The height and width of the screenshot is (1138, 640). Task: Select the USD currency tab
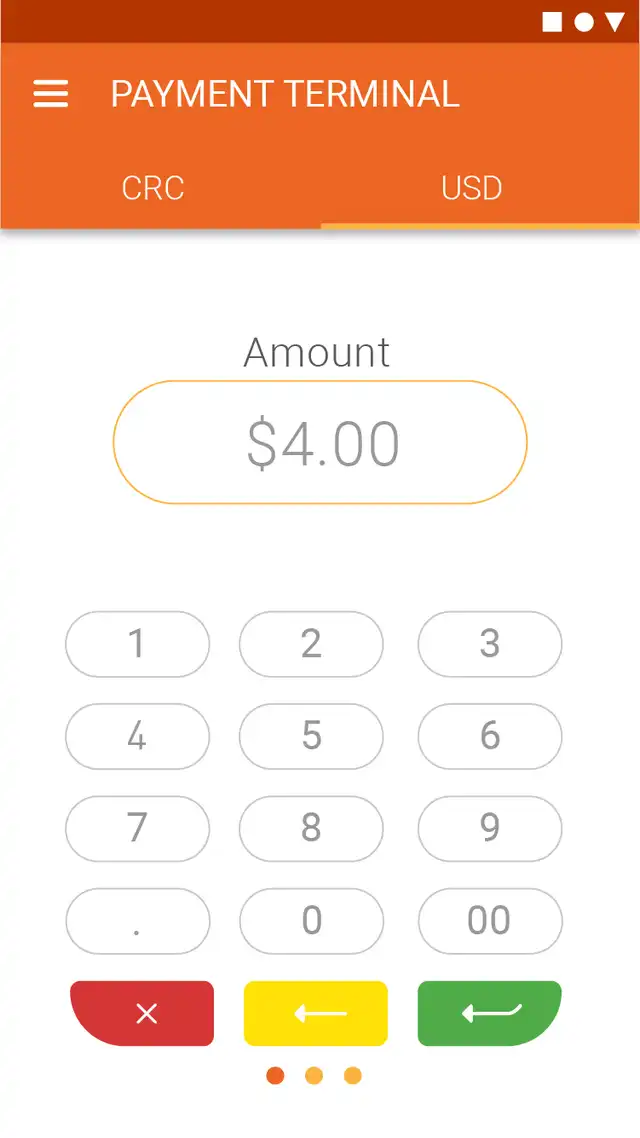pos(472,188)
